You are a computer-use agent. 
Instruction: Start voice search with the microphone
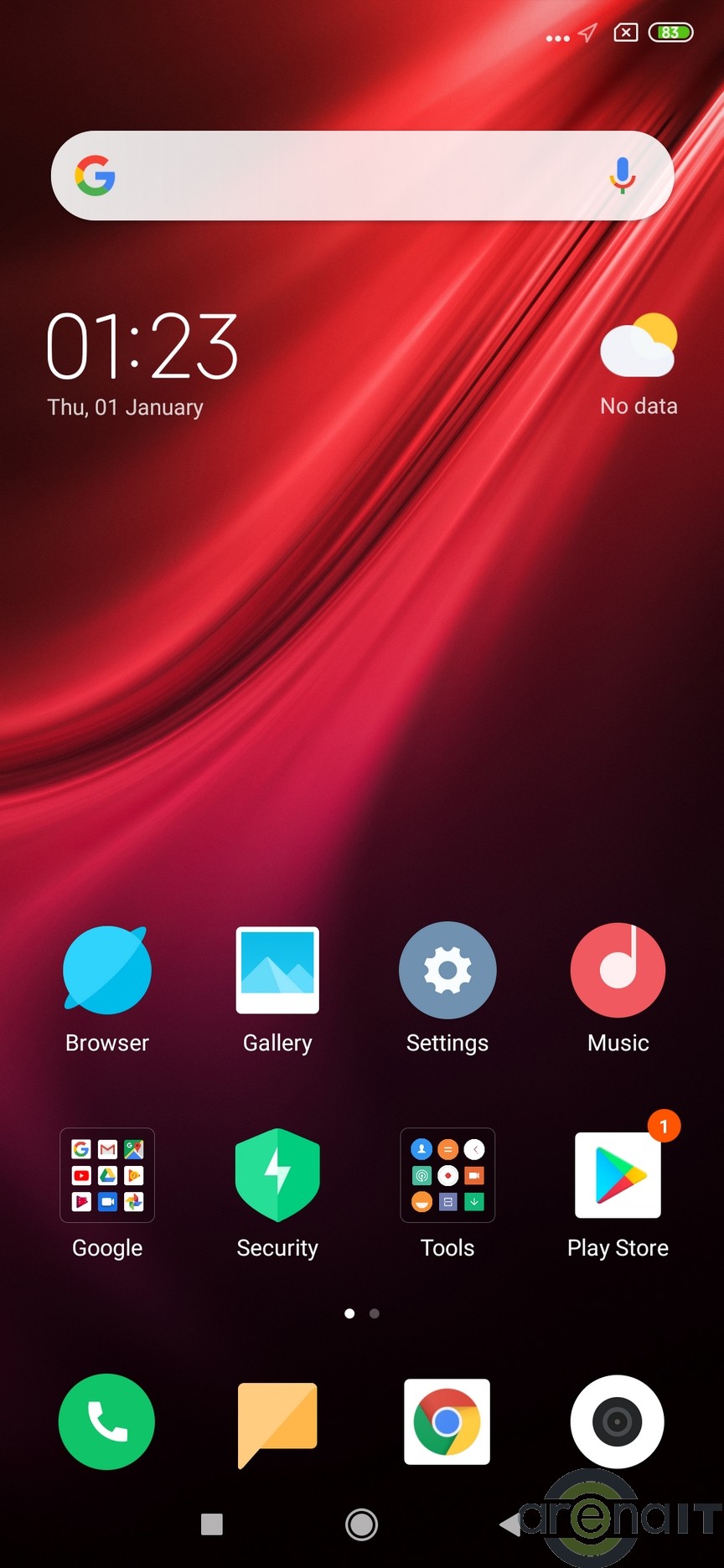coord(622,175)
